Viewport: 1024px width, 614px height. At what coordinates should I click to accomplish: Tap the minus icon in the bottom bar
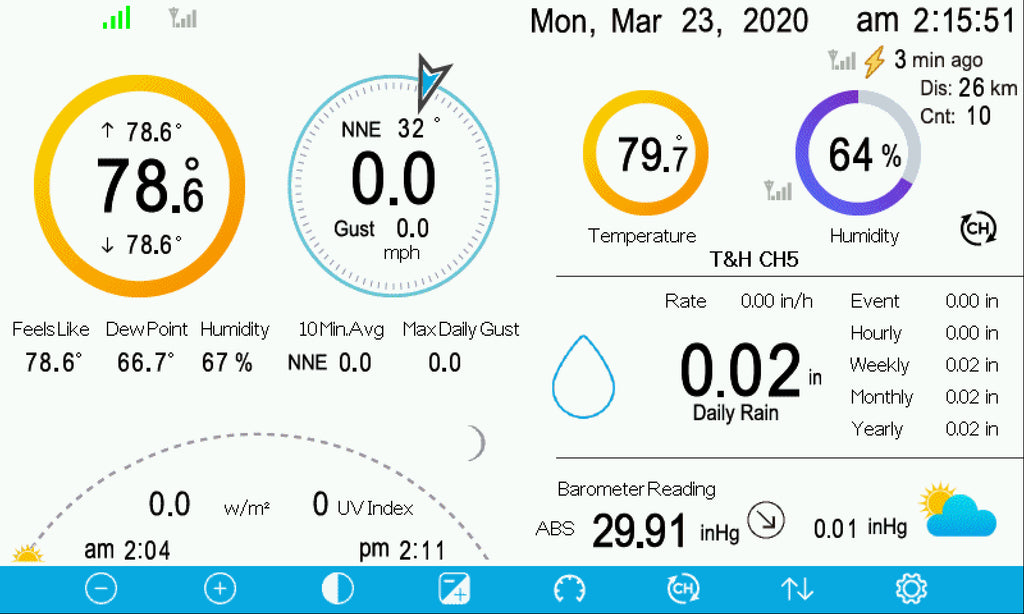[x=100, y=589]
